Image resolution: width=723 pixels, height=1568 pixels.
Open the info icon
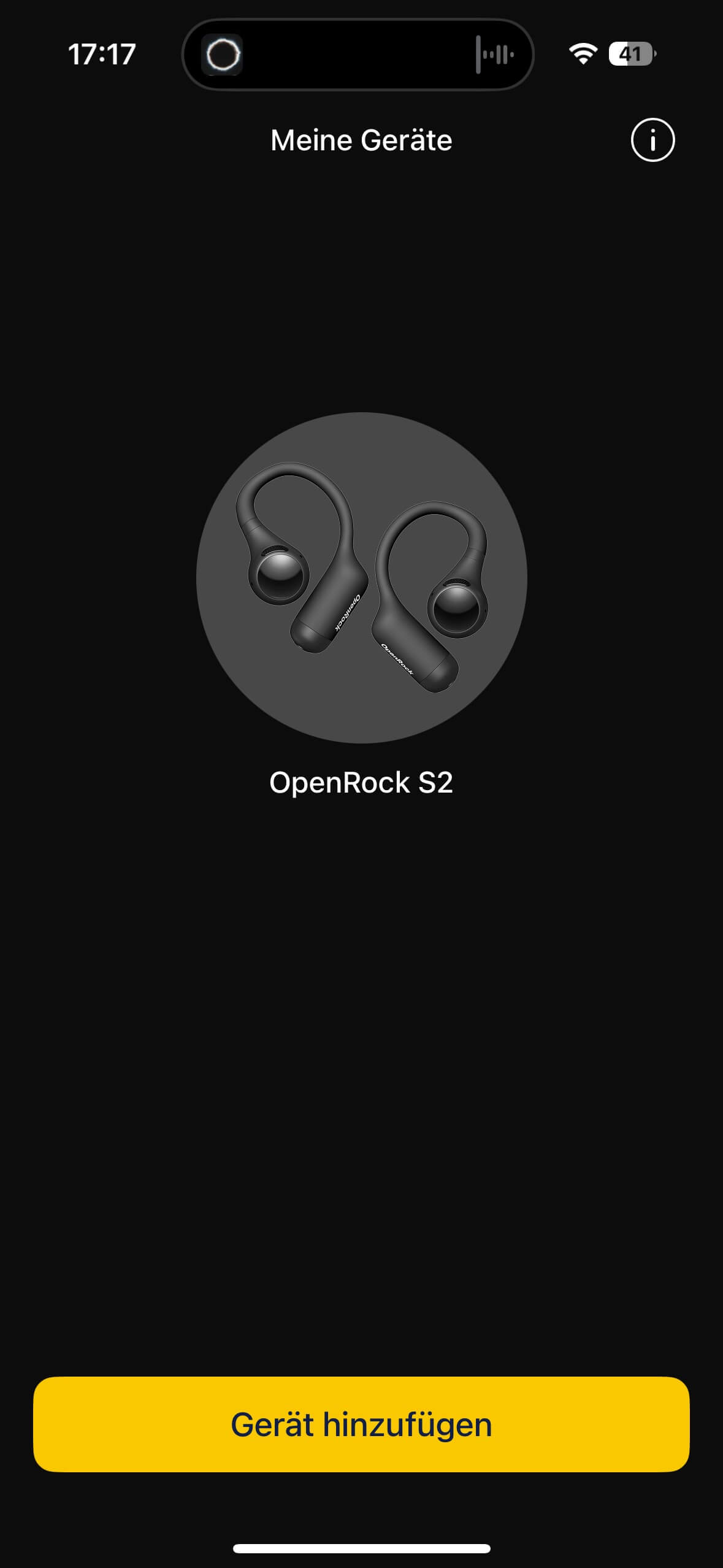tap(652, 140)
